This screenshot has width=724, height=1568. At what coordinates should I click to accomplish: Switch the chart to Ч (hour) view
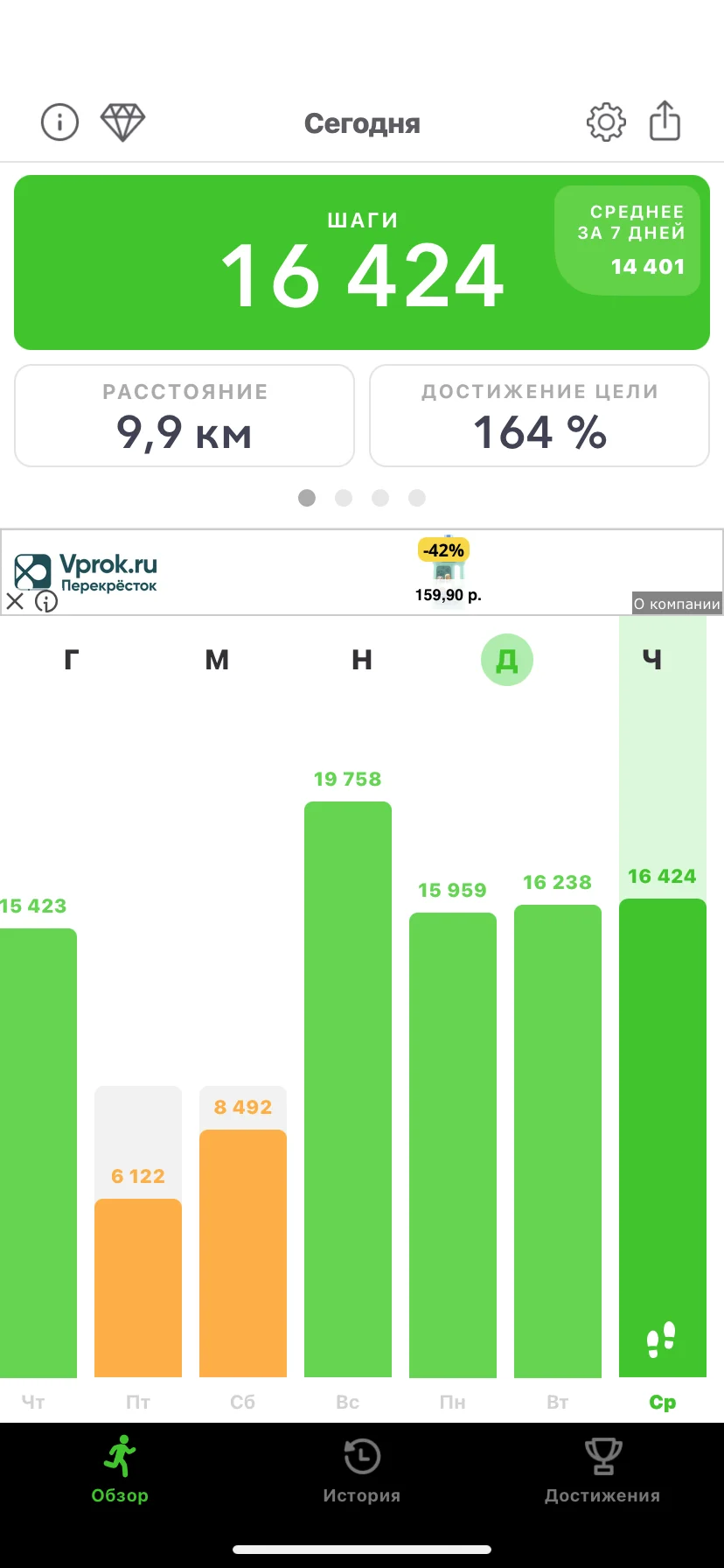point(652,660)
